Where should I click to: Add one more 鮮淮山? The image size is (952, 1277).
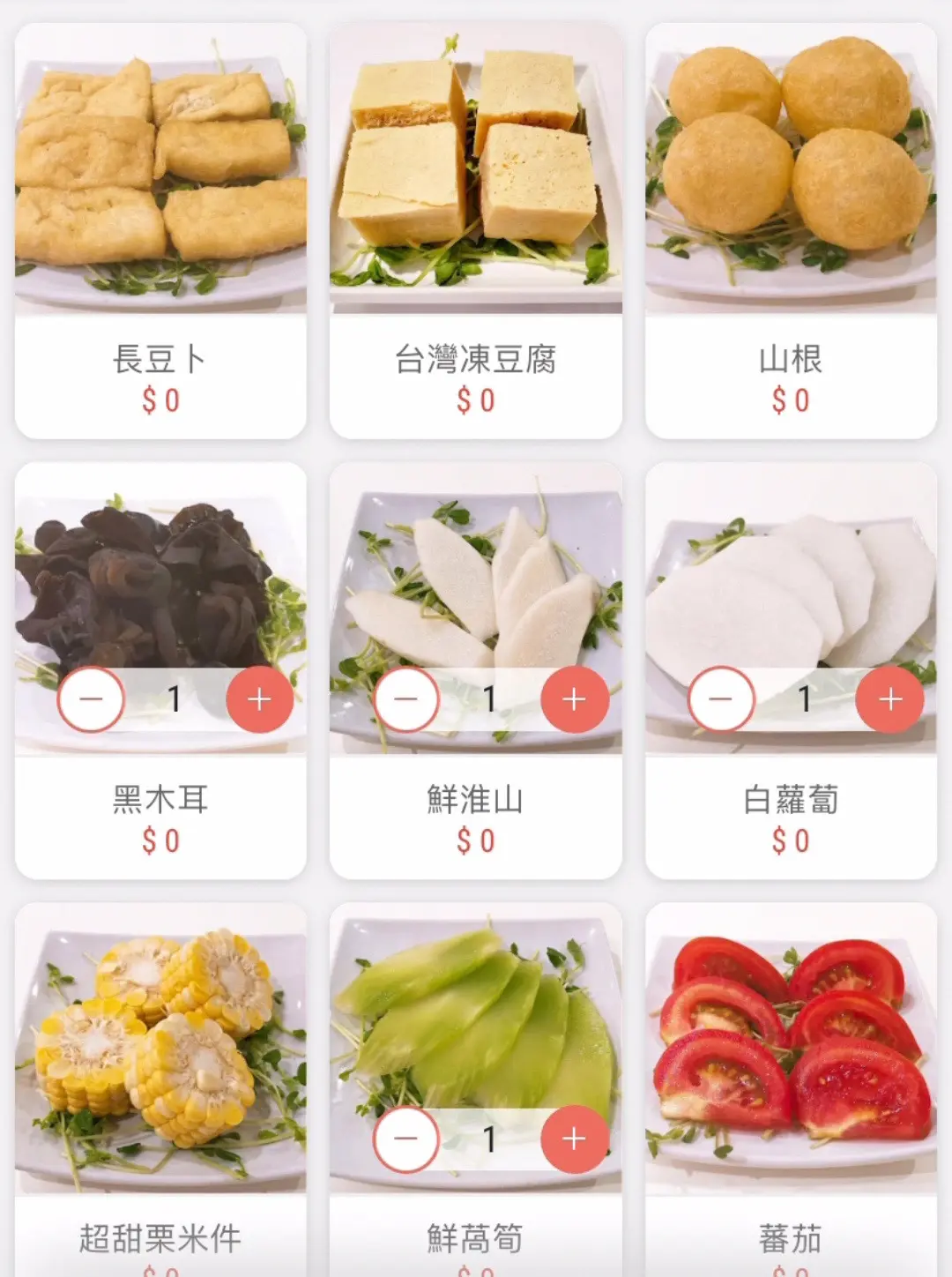[x=574, y=699]
